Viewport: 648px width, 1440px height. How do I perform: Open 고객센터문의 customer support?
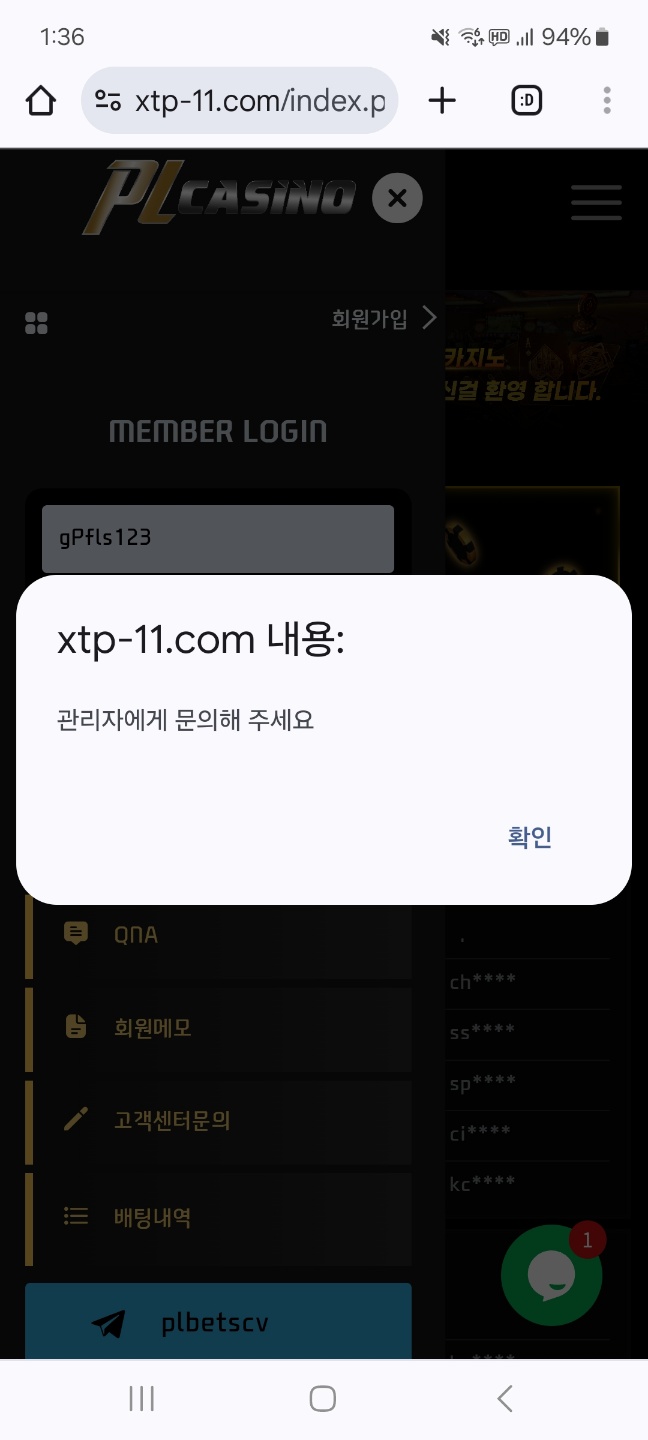(x=218, y=1120)
